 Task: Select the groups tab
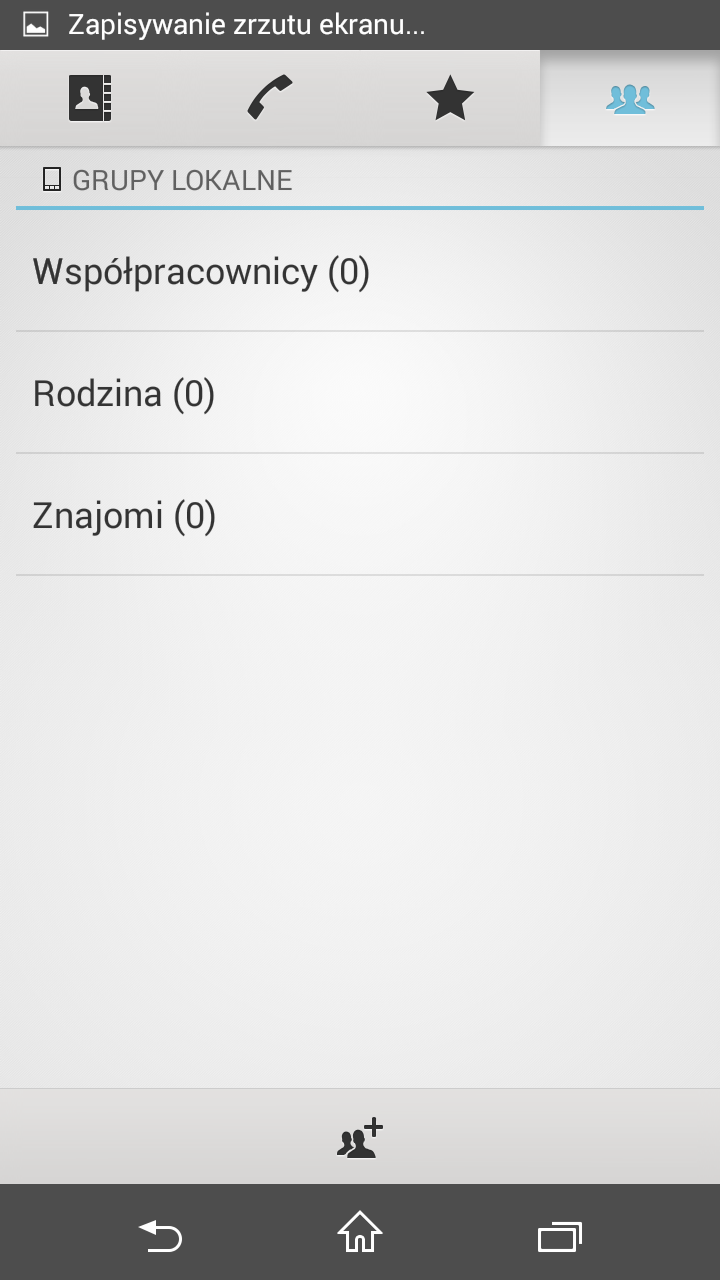pos(630,99)
